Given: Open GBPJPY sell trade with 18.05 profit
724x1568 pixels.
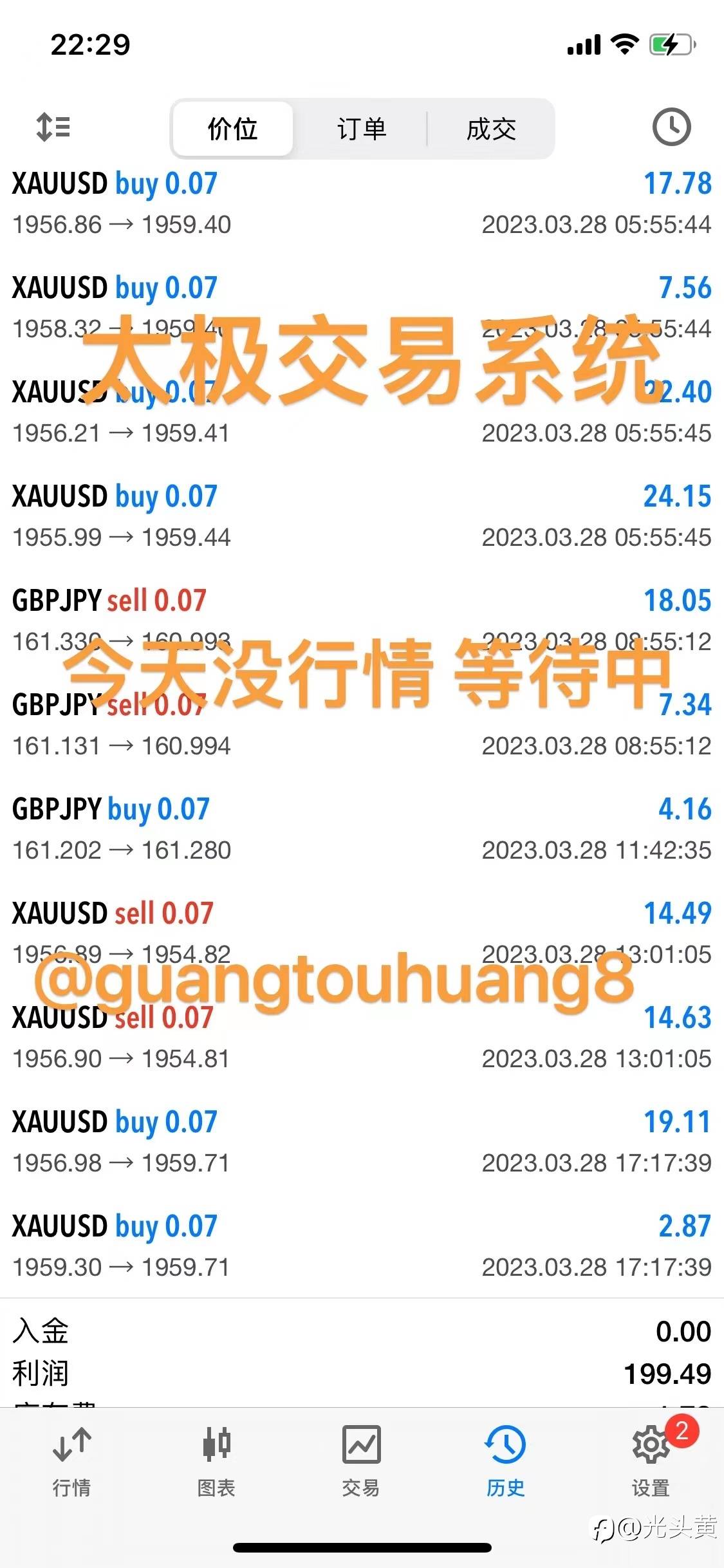Looking at the screenshot, I should pyautogui.click(x=362, y=621).
